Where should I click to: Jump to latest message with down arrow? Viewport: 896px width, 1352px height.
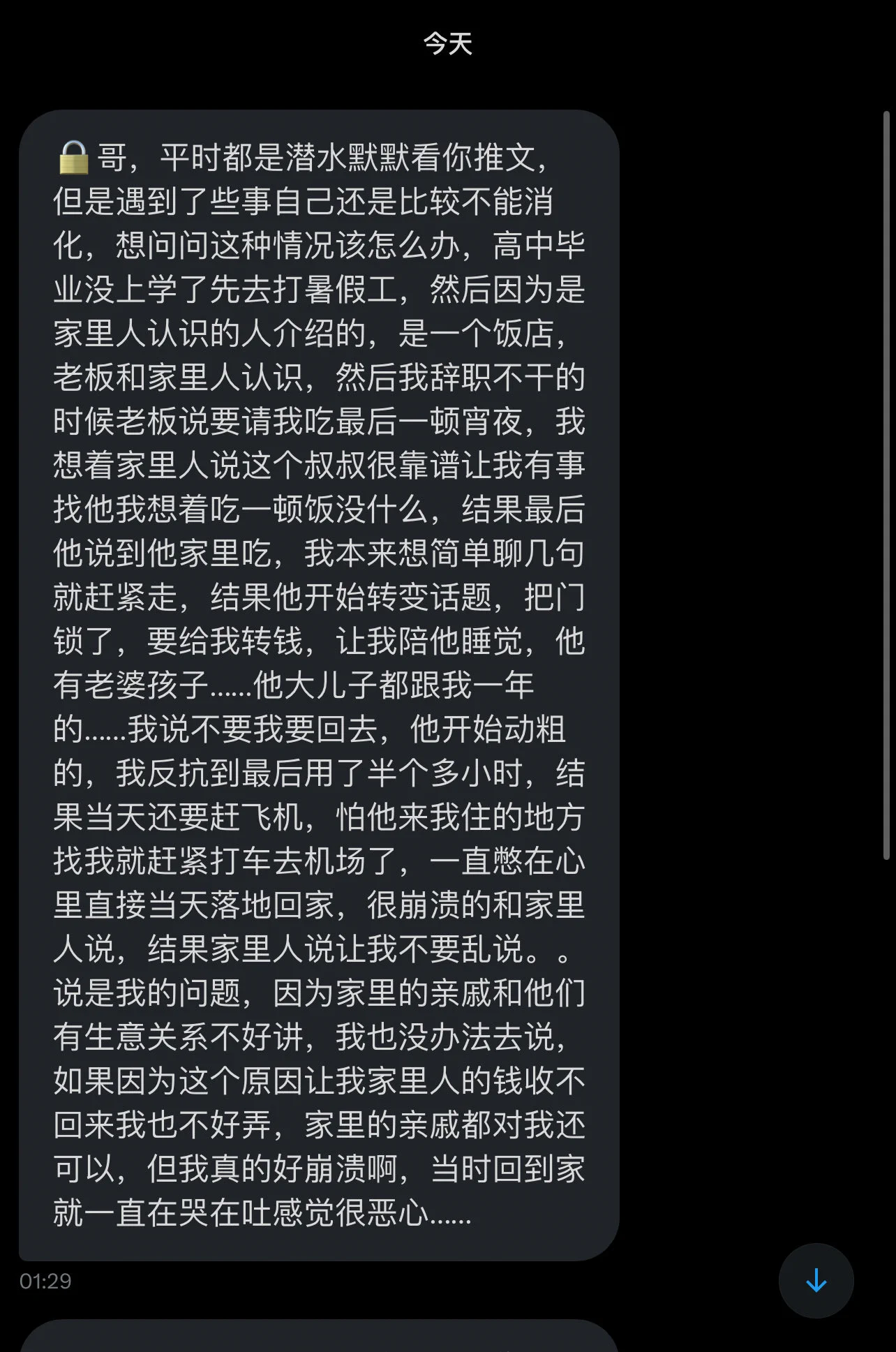click(x=816, y=1281)
